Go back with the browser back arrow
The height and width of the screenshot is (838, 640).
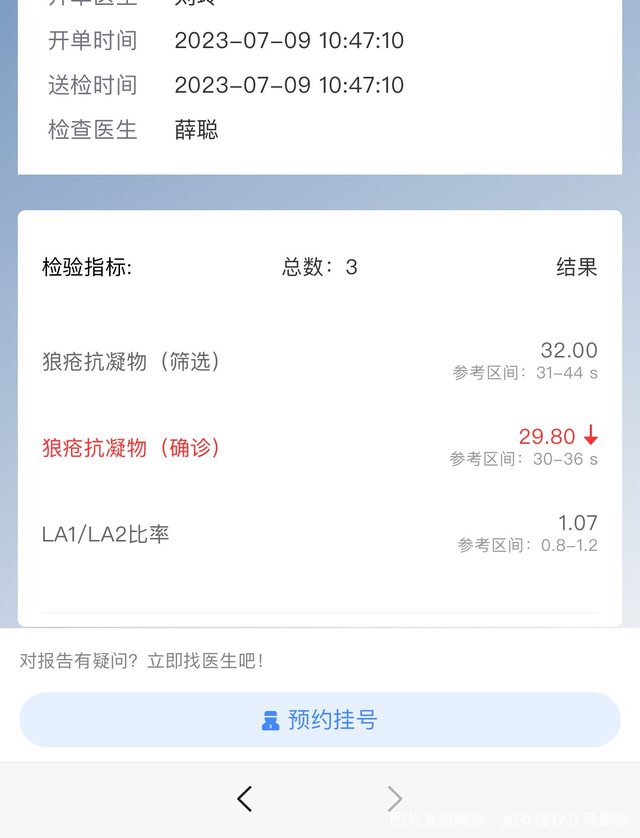pyautogui.click(x=245, y=798)
